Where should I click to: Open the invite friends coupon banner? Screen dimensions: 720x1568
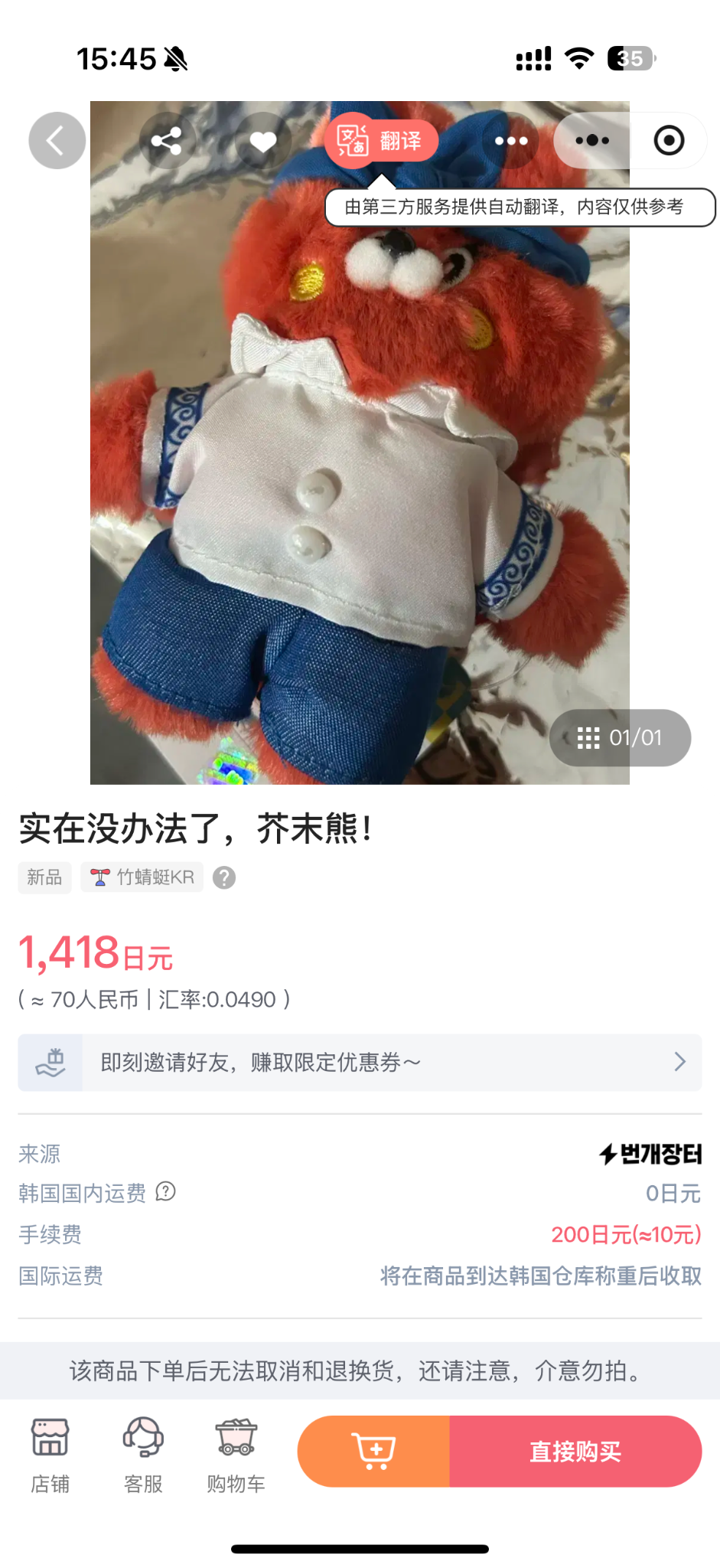tap(360, 1063)
